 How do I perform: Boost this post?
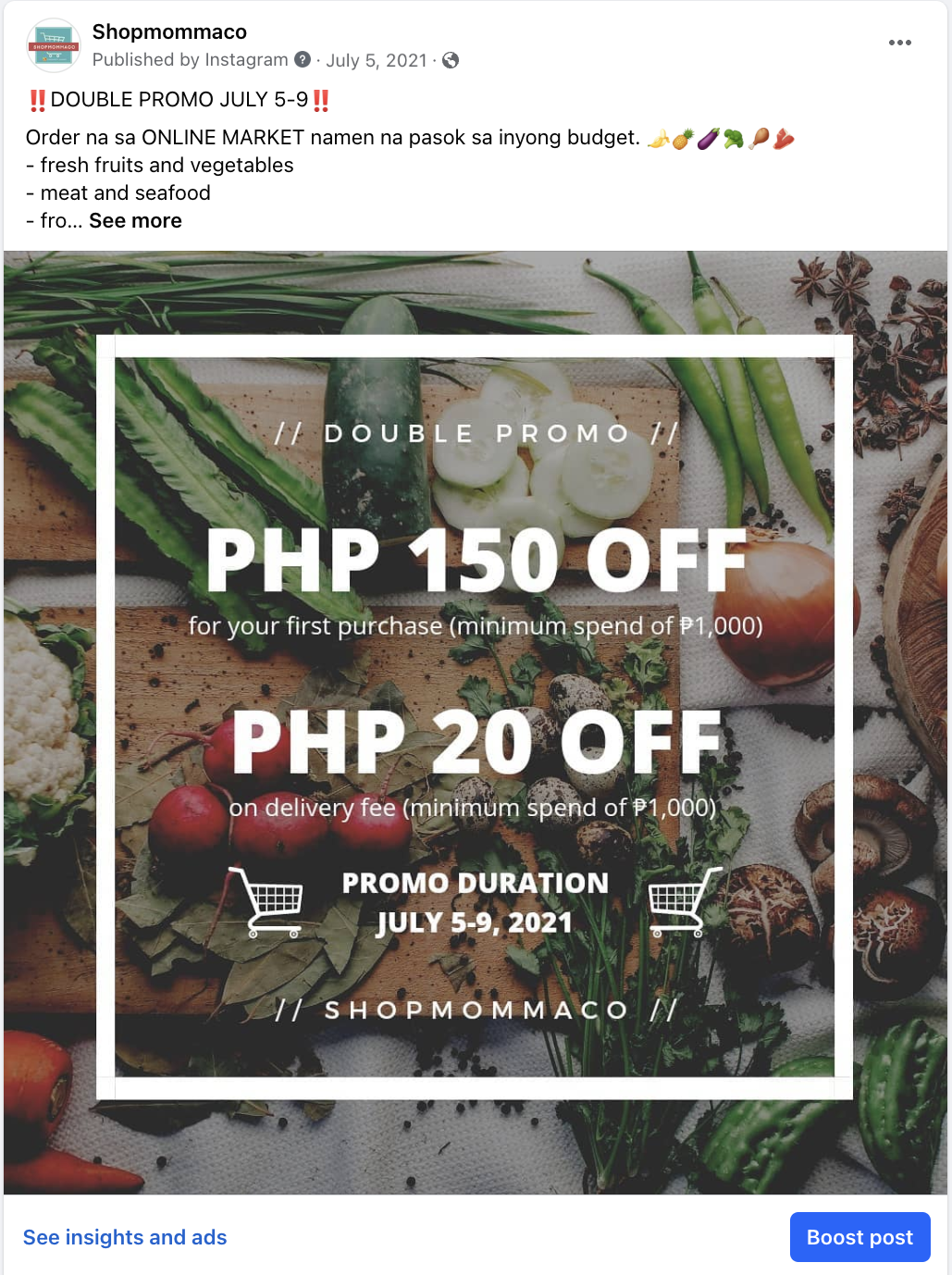(859, 1237)
